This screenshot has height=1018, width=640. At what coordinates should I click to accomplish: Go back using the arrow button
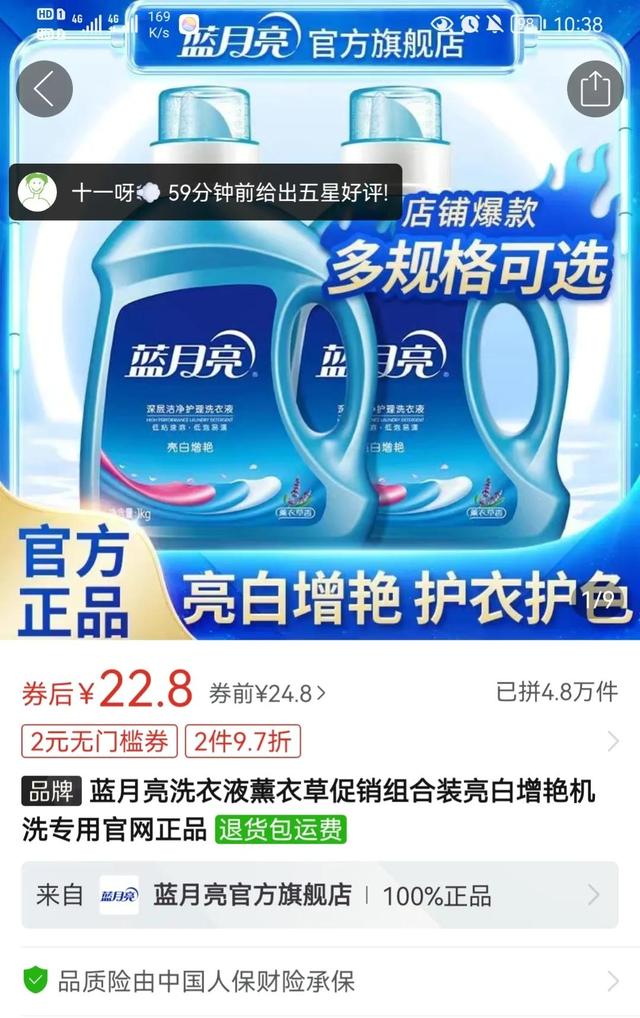point(44,89)
